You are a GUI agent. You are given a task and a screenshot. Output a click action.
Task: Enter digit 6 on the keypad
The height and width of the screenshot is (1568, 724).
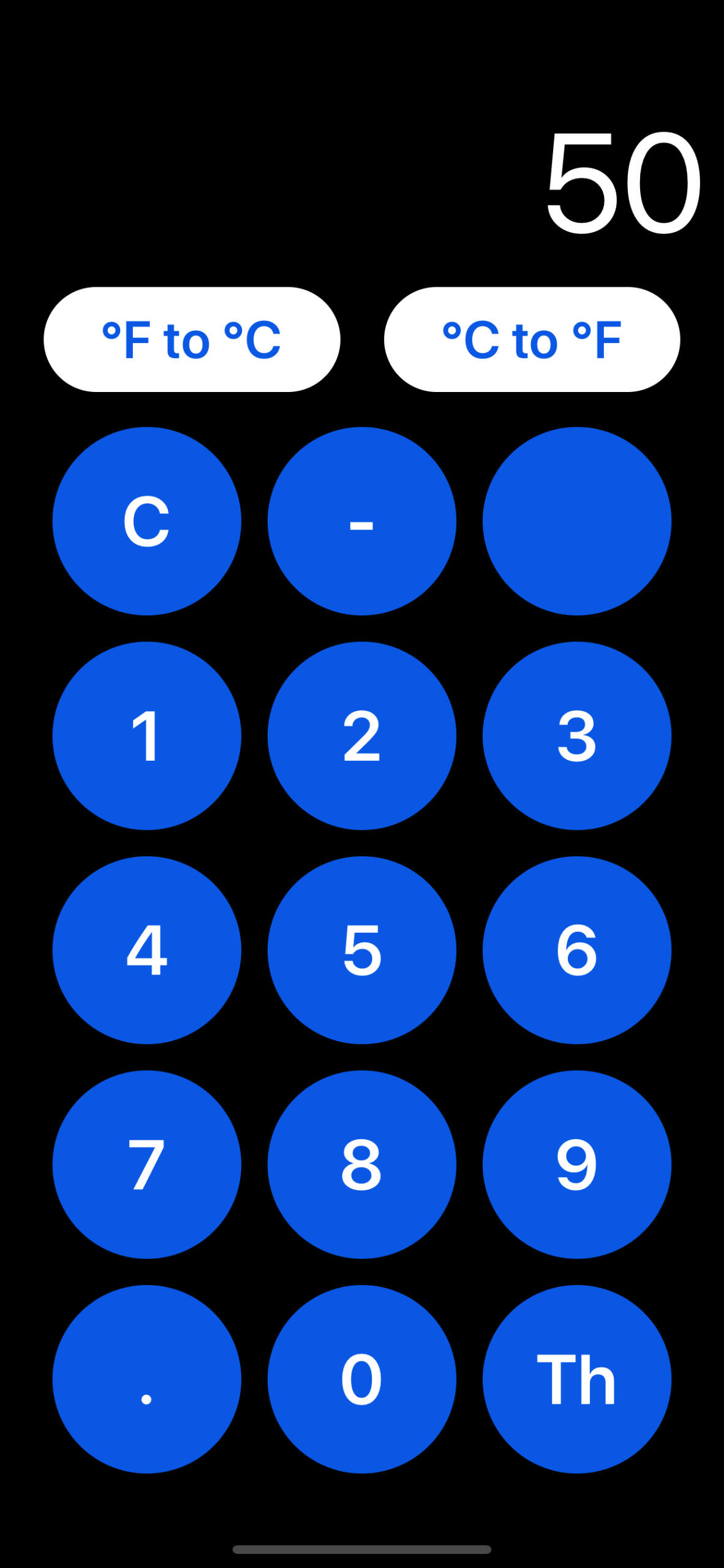(576, 950)
